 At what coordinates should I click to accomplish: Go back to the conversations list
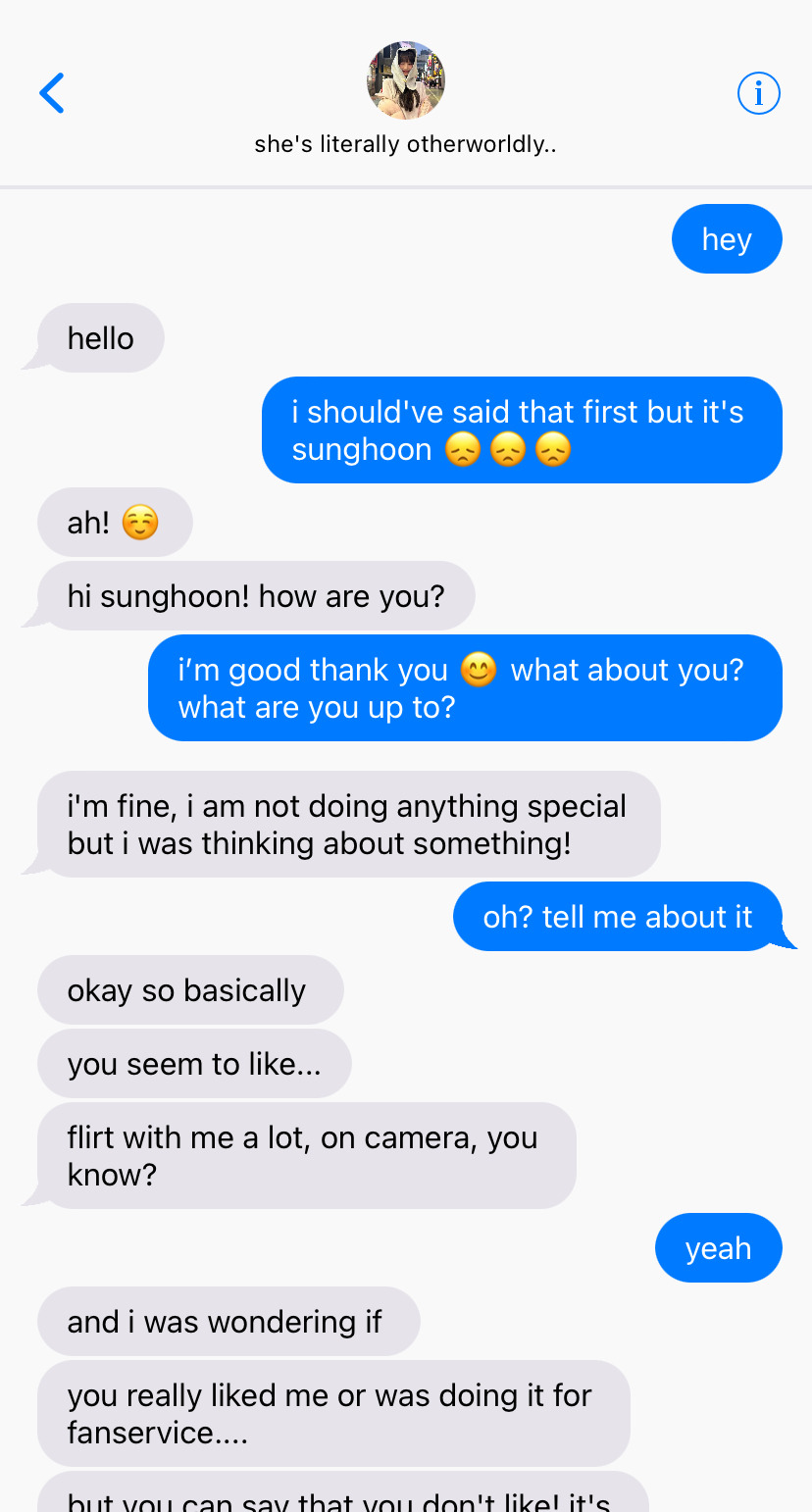pos(52,93)
